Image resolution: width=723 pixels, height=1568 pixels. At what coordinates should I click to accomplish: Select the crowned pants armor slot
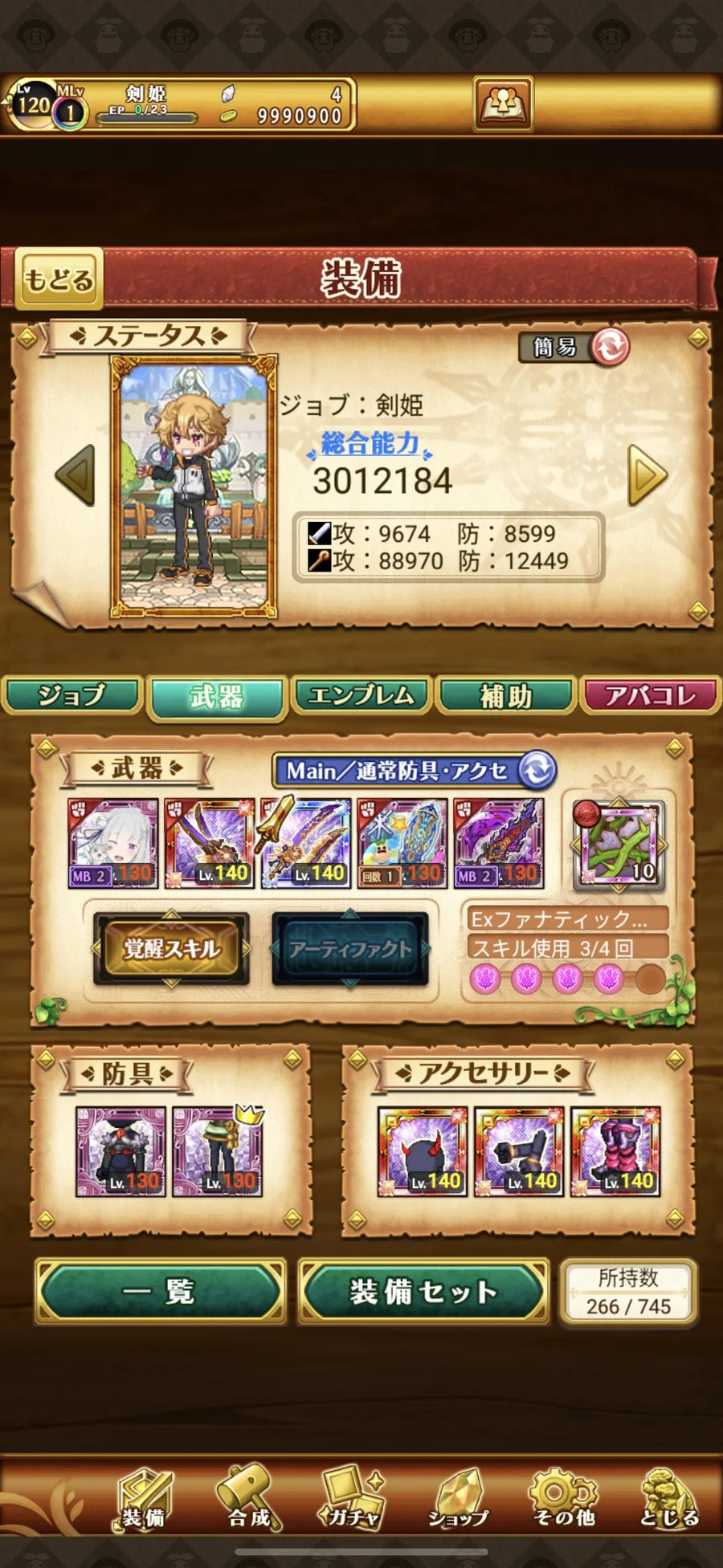[x=217, y=1151]
